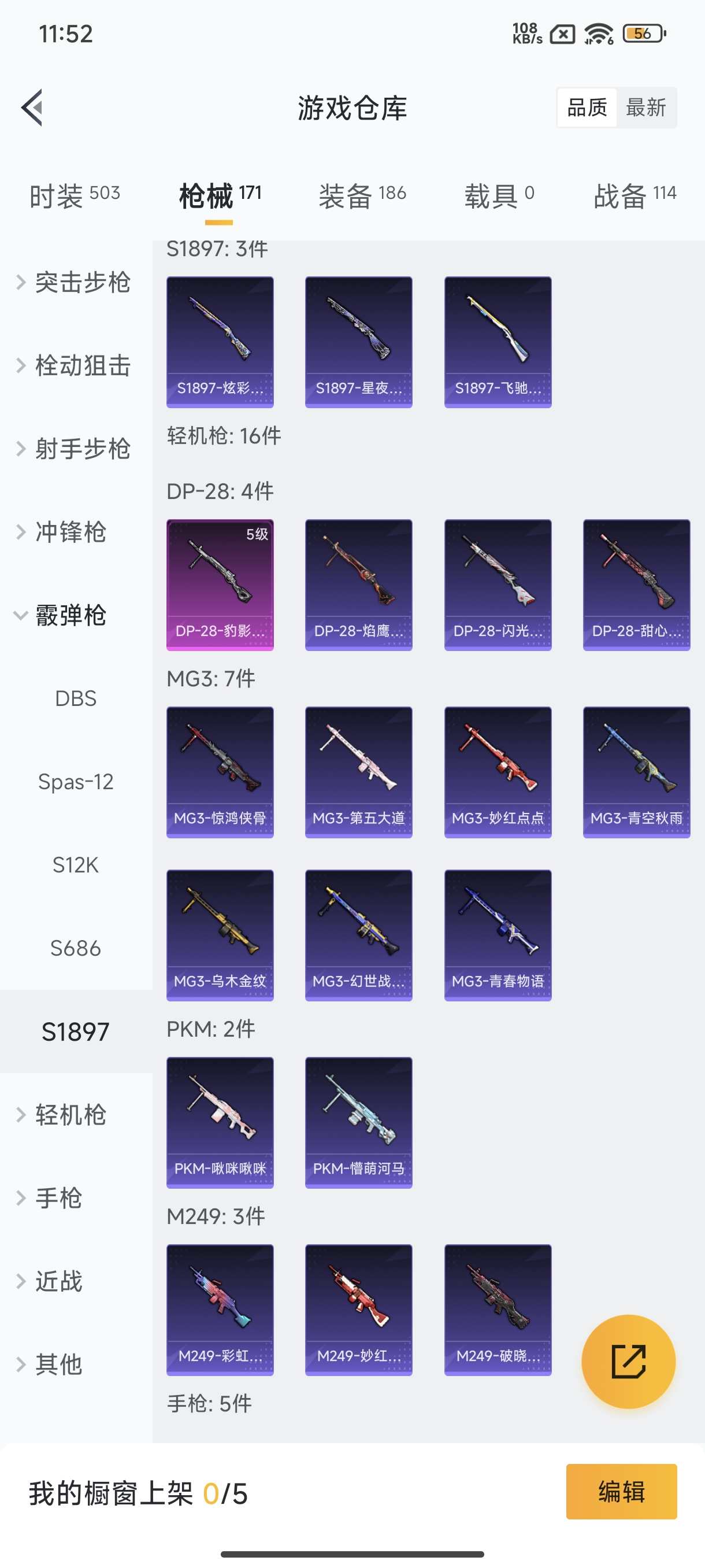
Task: Select the DBS shotgun subcategory
Action: 77,698
